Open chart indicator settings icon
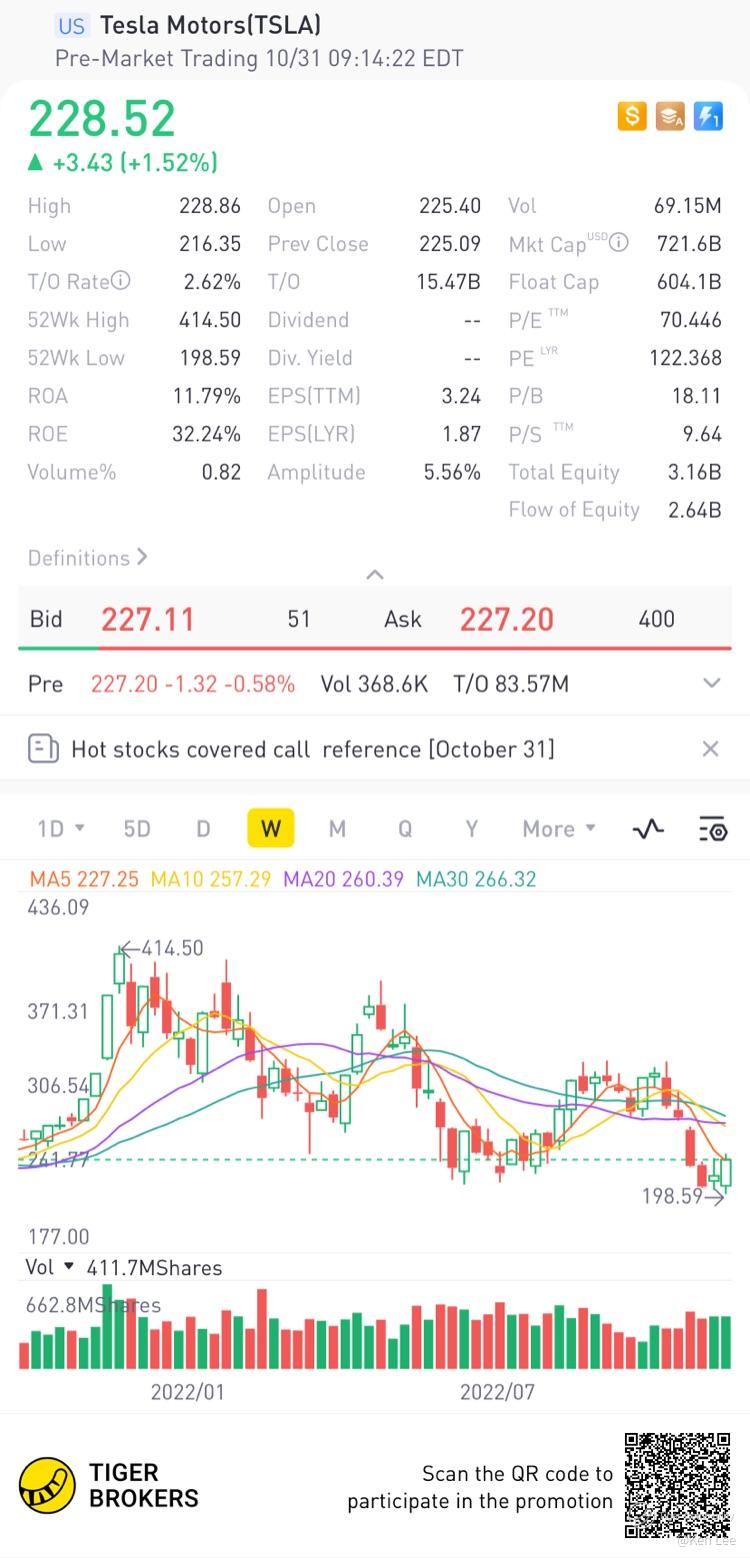This screenshot has height=1558, width=750. click(712, 829)
